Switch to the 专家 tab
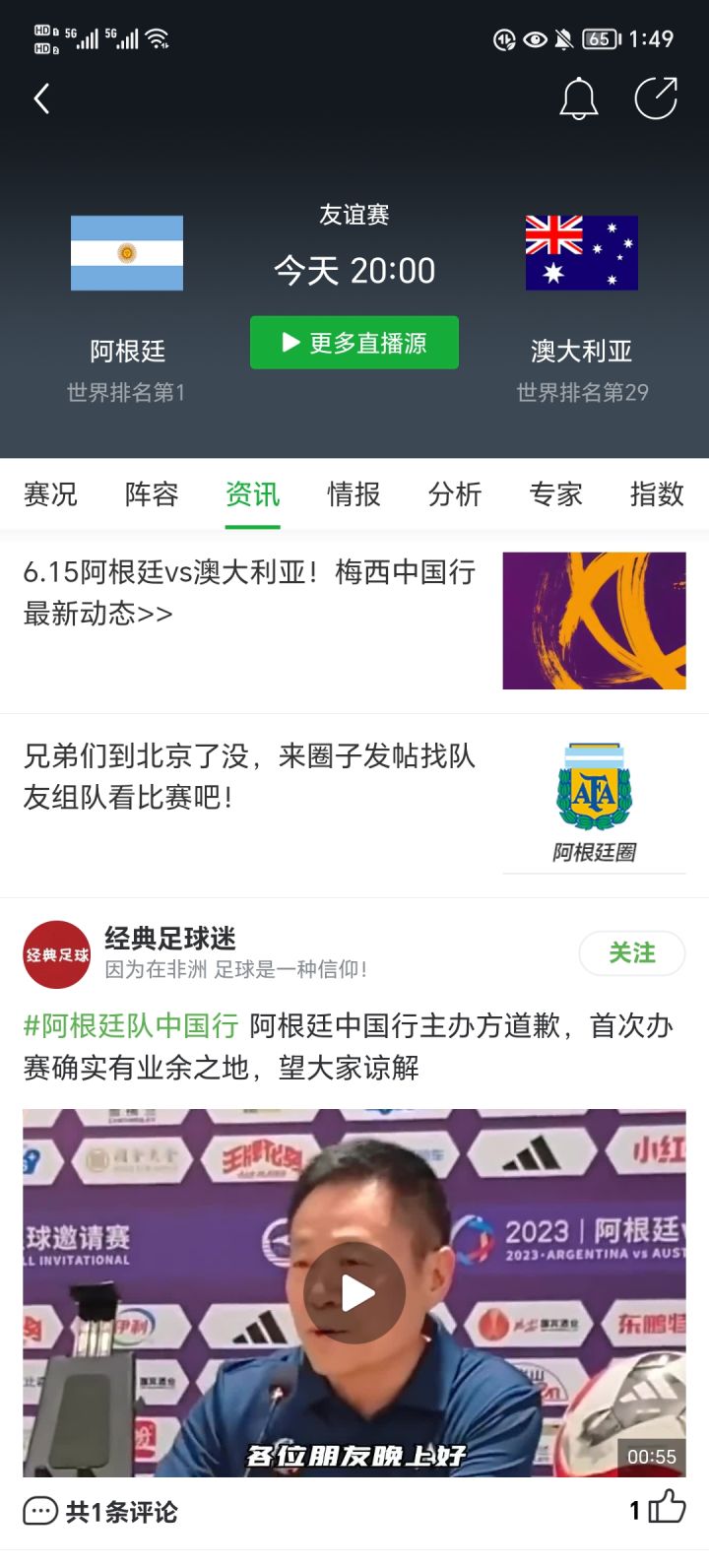This screenshot has height=1568, width=709. point(556,493)
